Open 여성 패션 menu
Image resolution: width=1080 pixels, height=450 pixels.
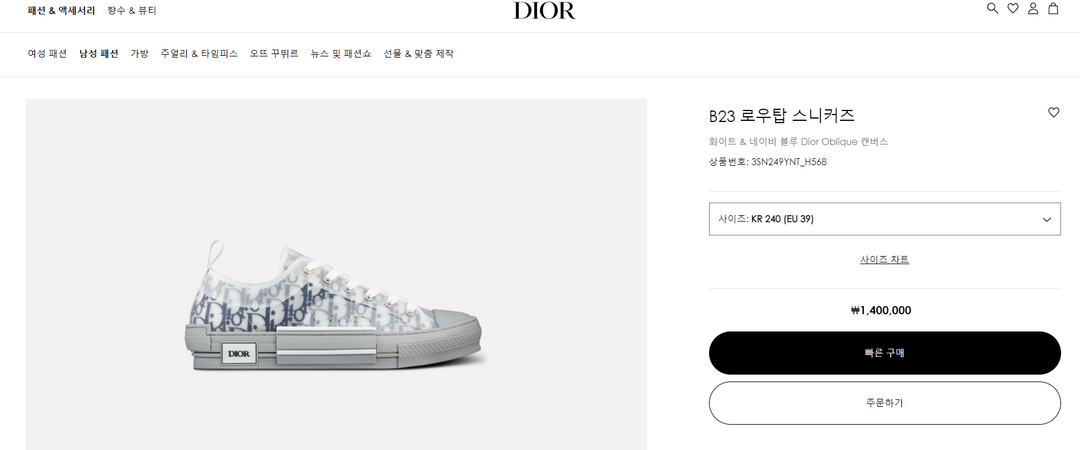tap(47, 54)
